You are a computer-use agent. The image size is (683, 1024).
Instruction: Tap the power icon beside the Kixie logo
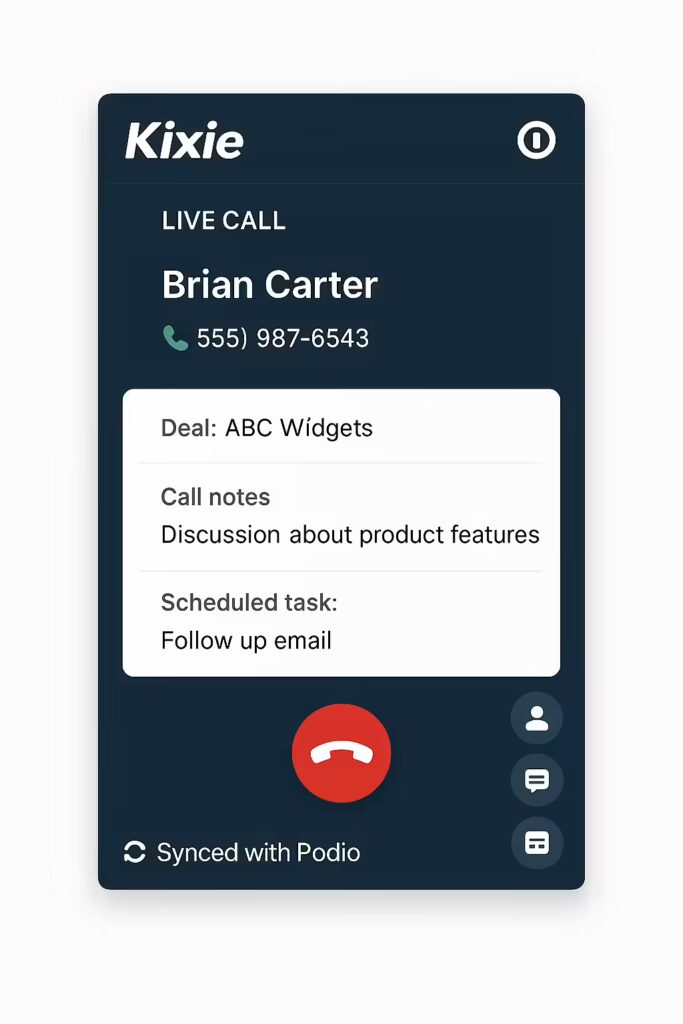pos(536,140)
